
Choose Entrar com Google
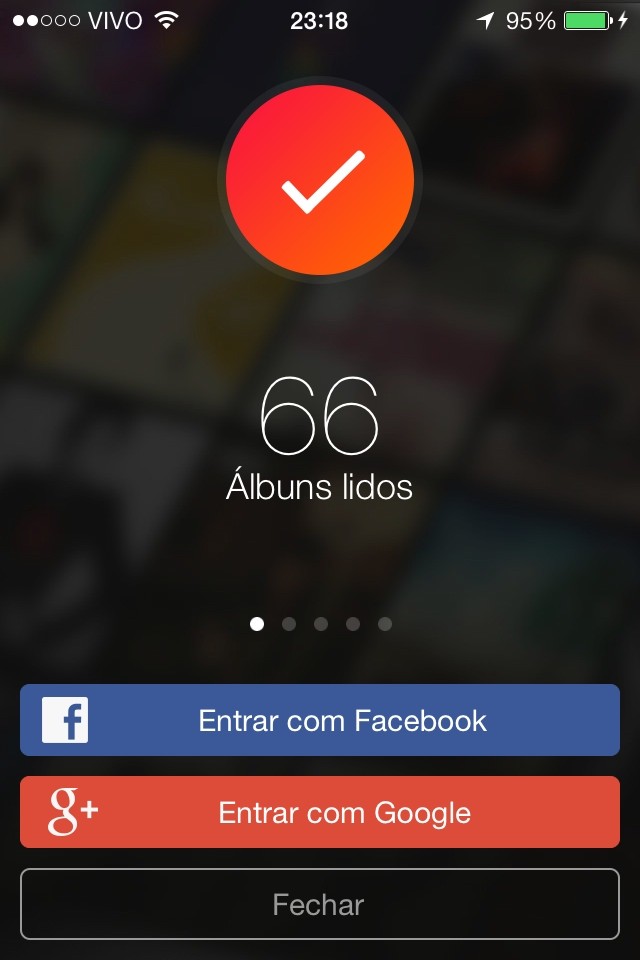[320, 812]
